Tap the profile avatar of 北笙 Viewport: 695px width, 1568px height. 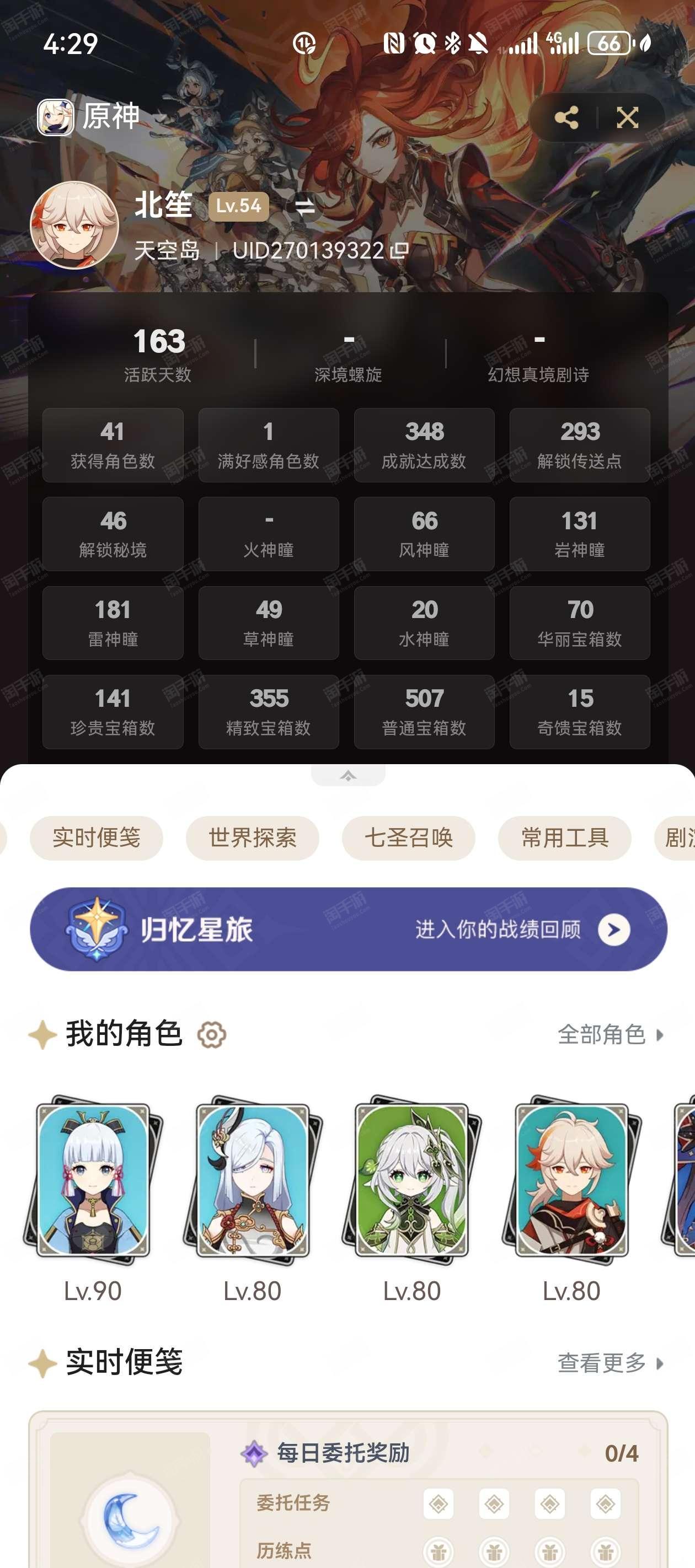[74, 225]
